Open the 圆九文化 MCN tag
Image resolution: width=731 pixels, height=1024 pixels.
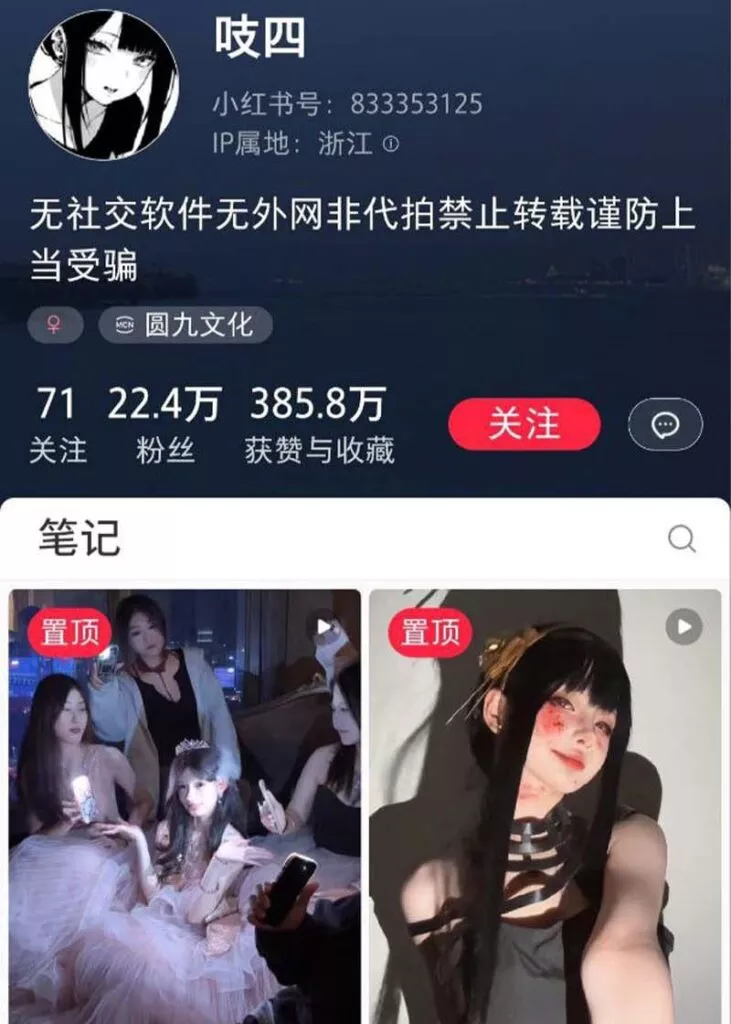click(x=185, y=325)
